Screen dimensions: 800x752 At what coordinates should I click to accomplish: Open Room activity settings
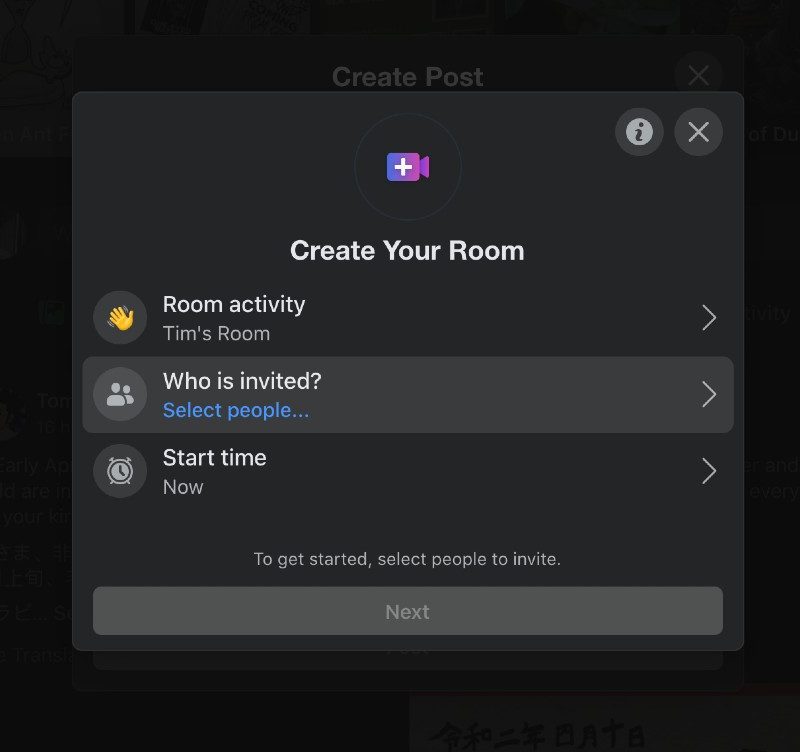(x=407, y=318)
